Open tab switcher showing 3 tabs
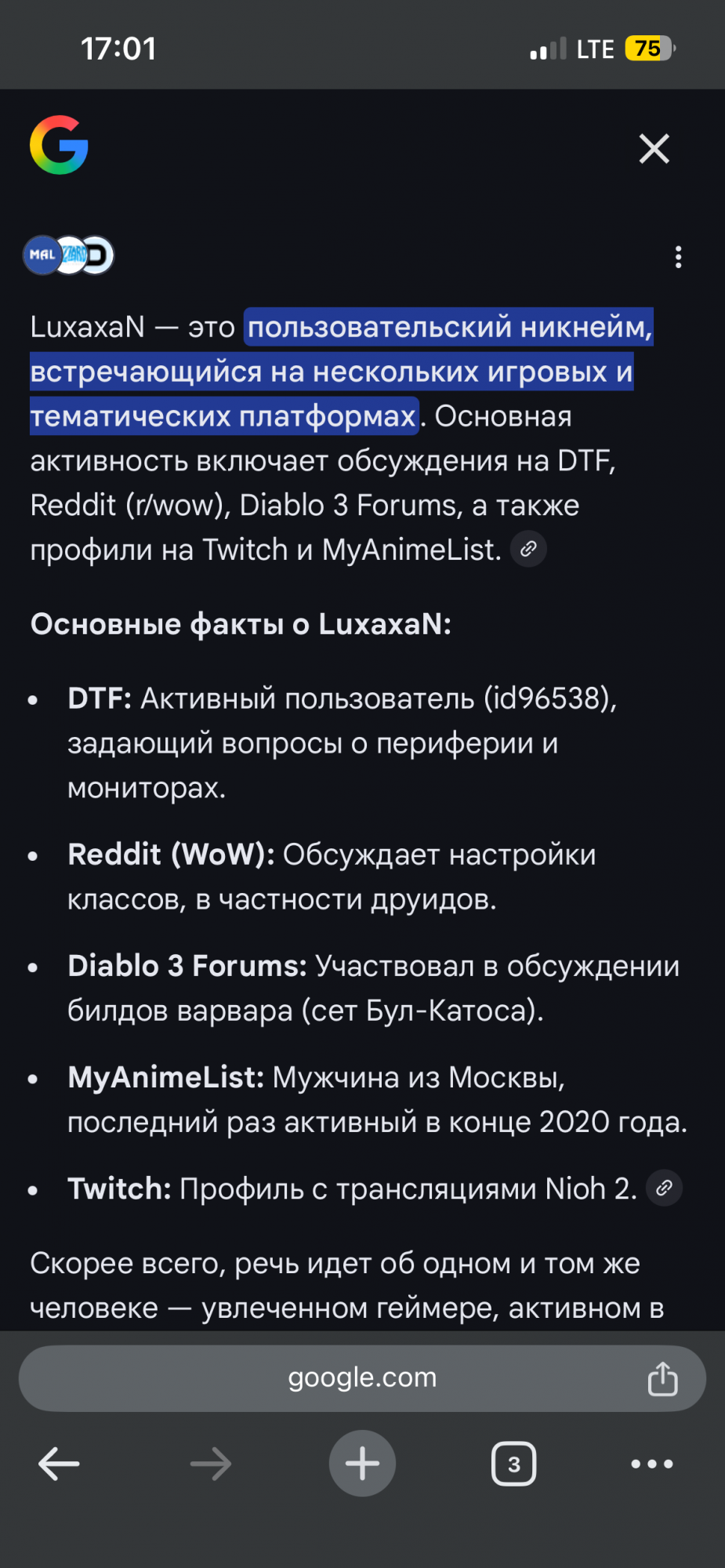The image size is (725, 1568). (513, 1463)
